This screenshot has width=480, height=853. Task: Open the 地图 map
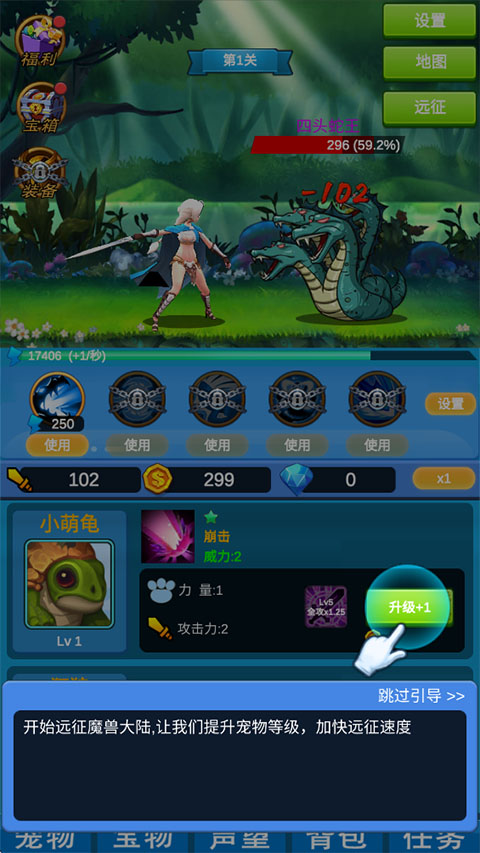430,63
